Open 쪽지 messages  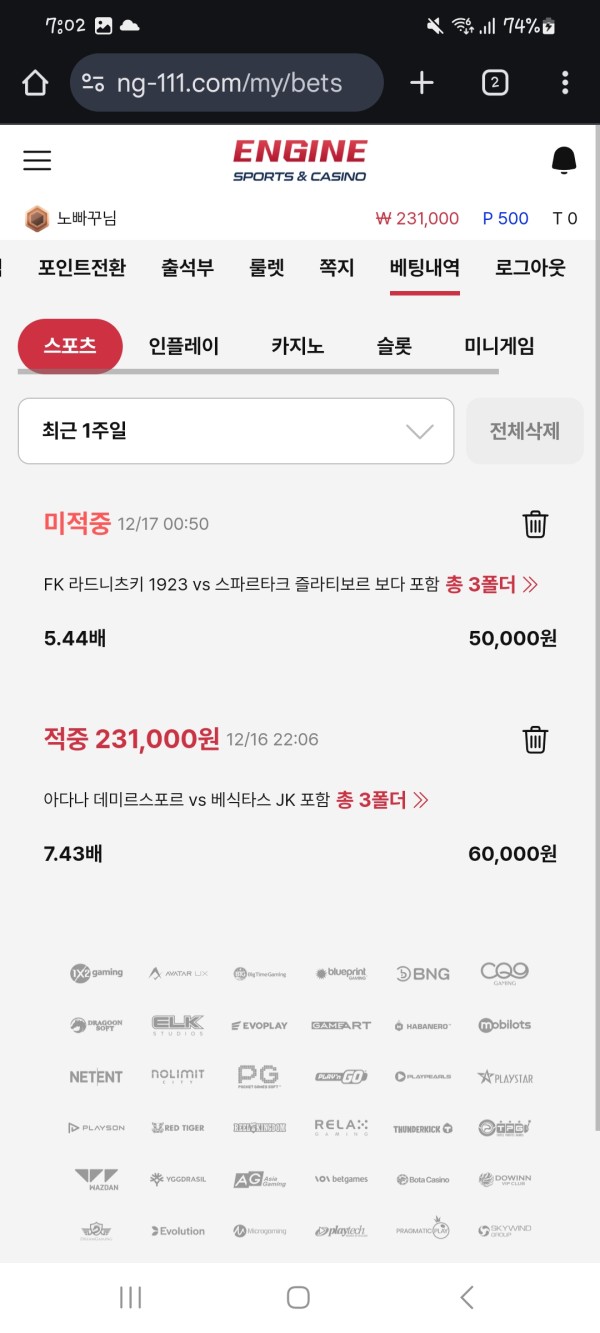(x=337, y=268)
